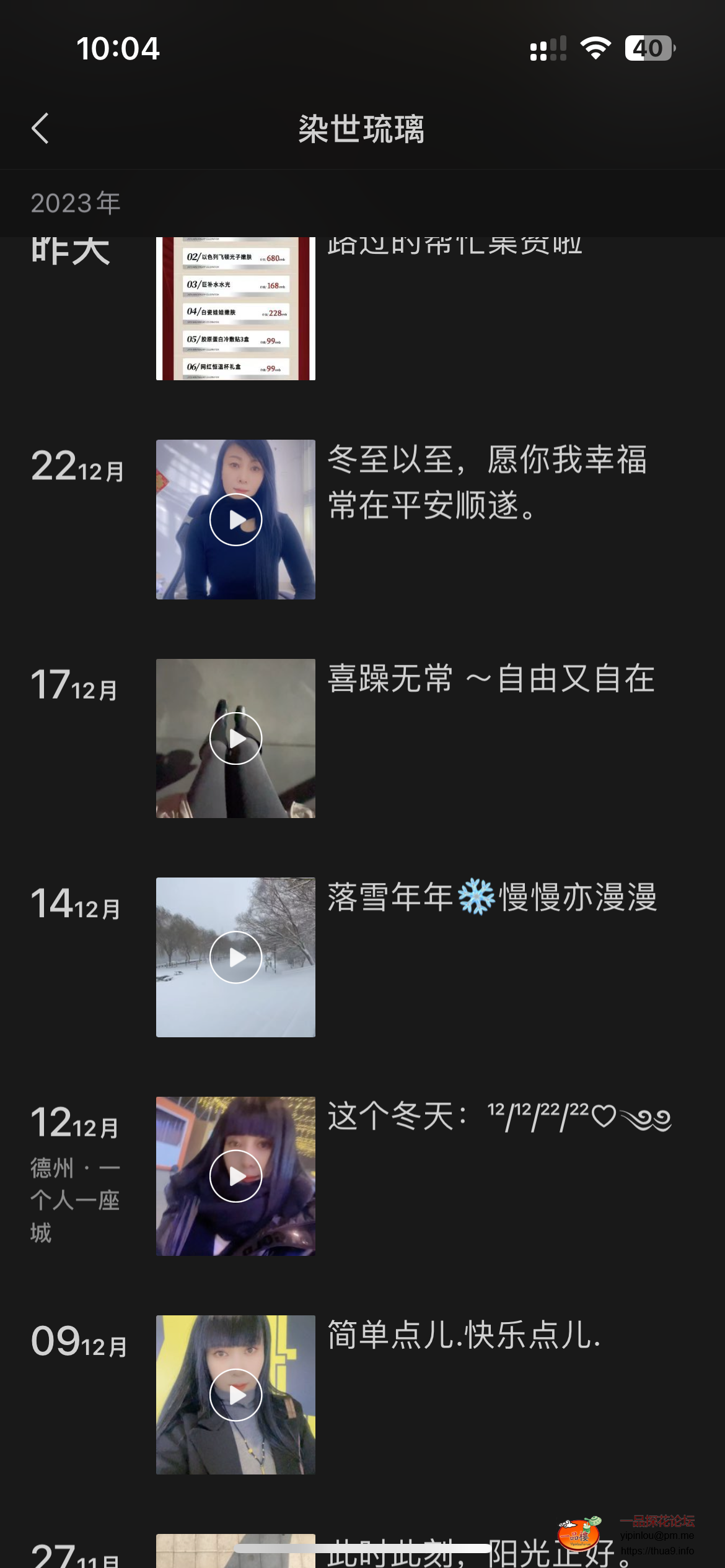Play the December 22 winter solstice video
Screen dimensions: 725x1568
pos(235,519)
